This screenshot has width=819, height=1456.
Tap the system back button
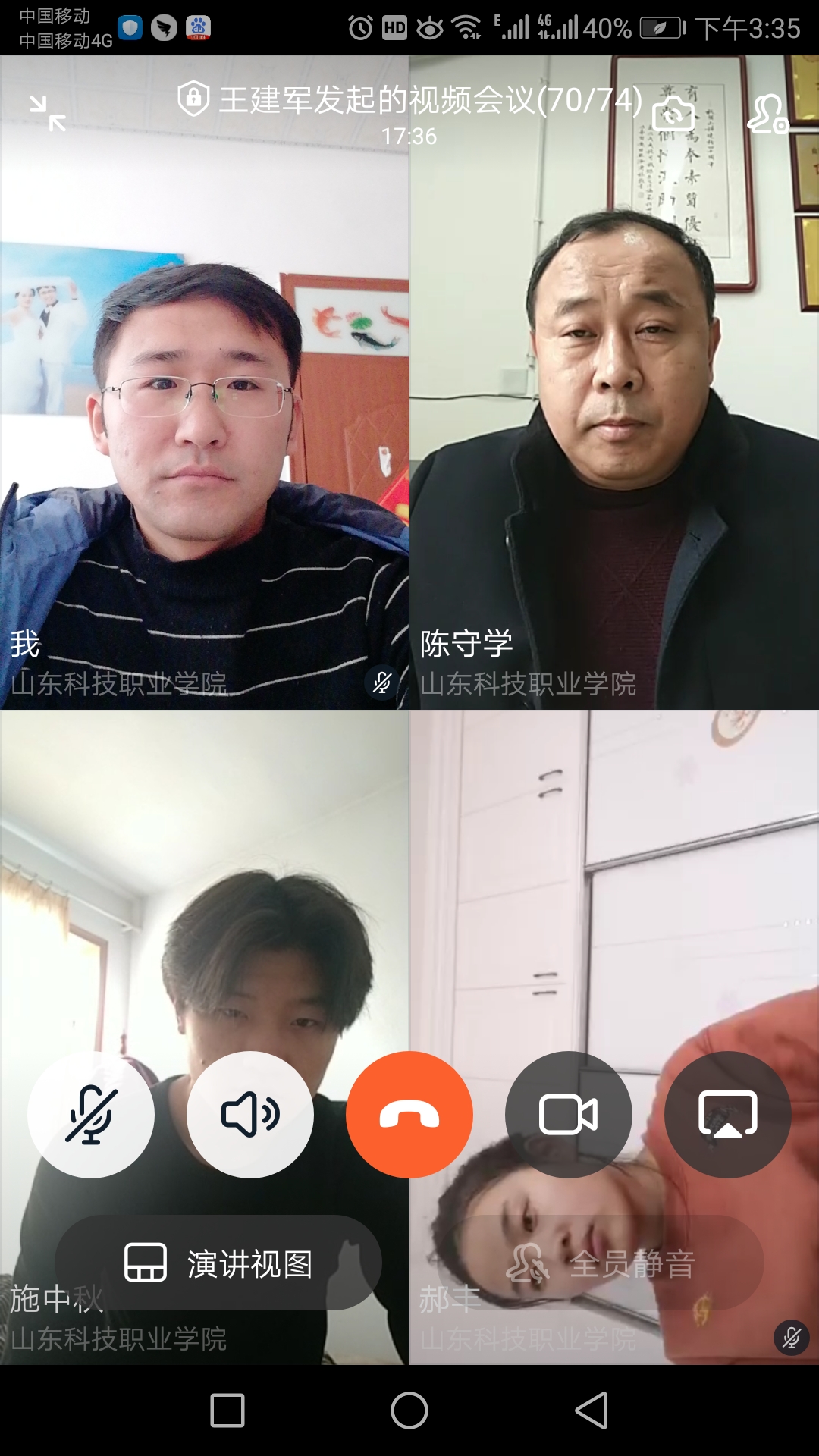[x=591, y=1410]
